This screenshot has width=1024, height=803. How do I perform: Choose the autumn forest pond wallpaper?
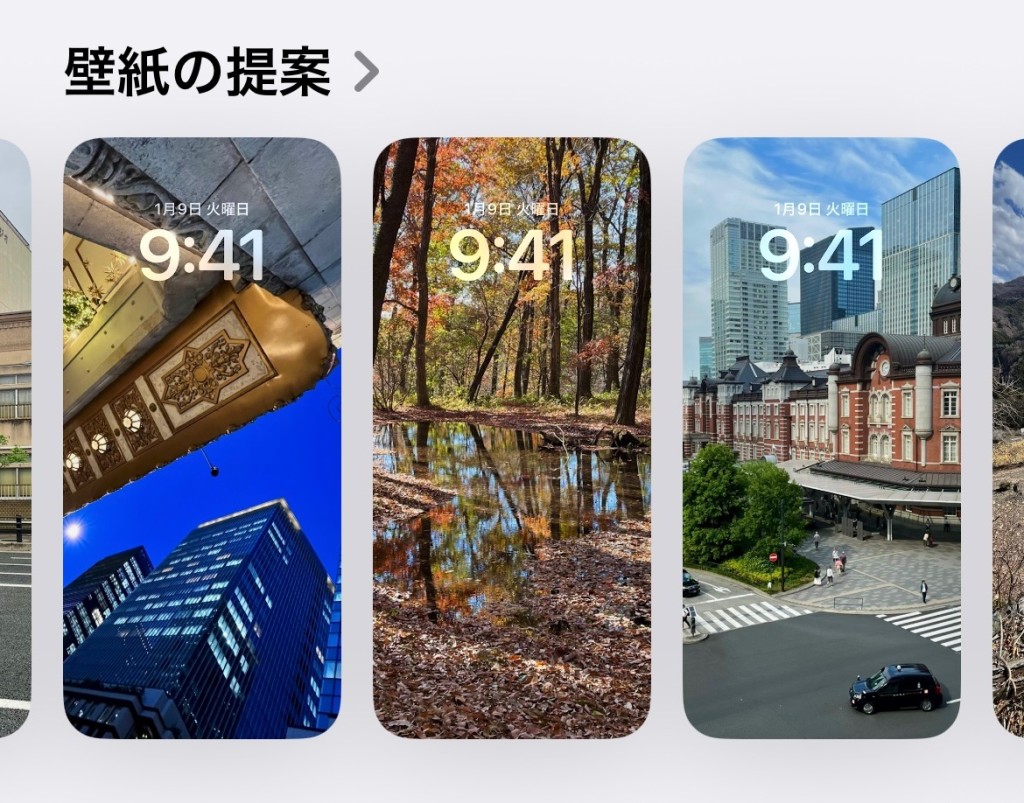click(x=511, y=438)
